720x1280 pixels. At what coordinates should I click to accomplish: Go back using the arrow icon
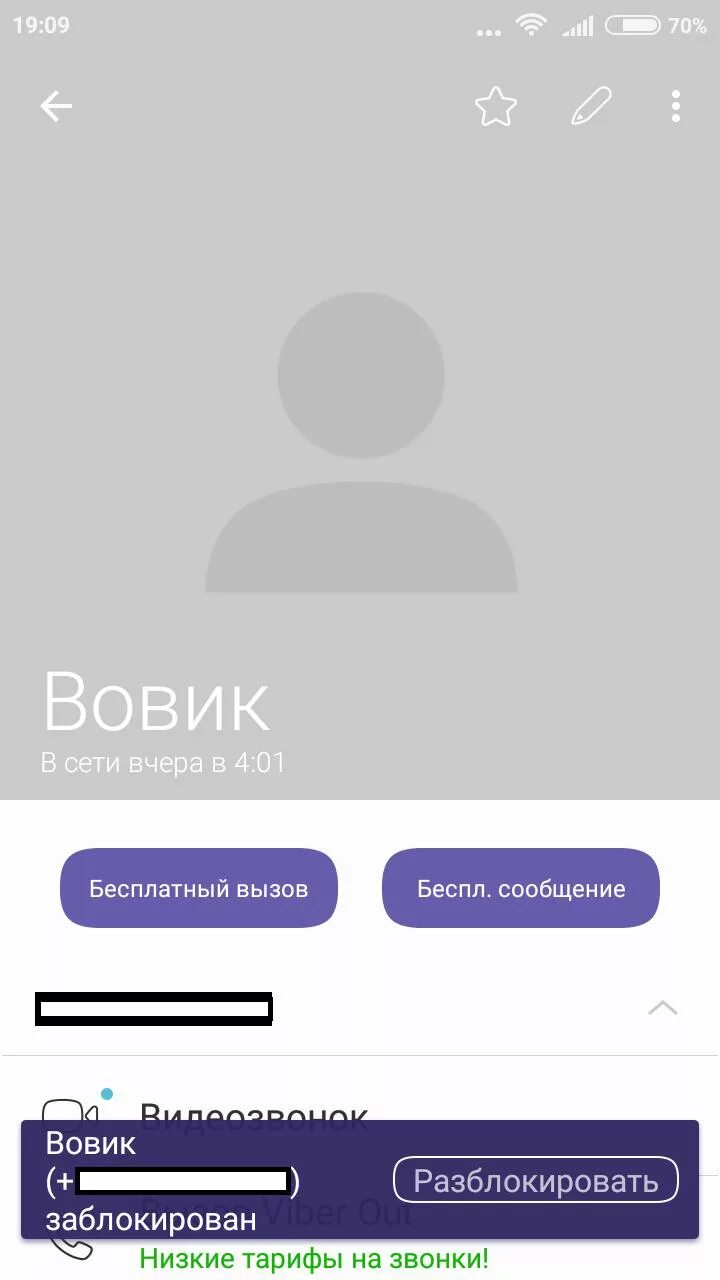[56, 106]
